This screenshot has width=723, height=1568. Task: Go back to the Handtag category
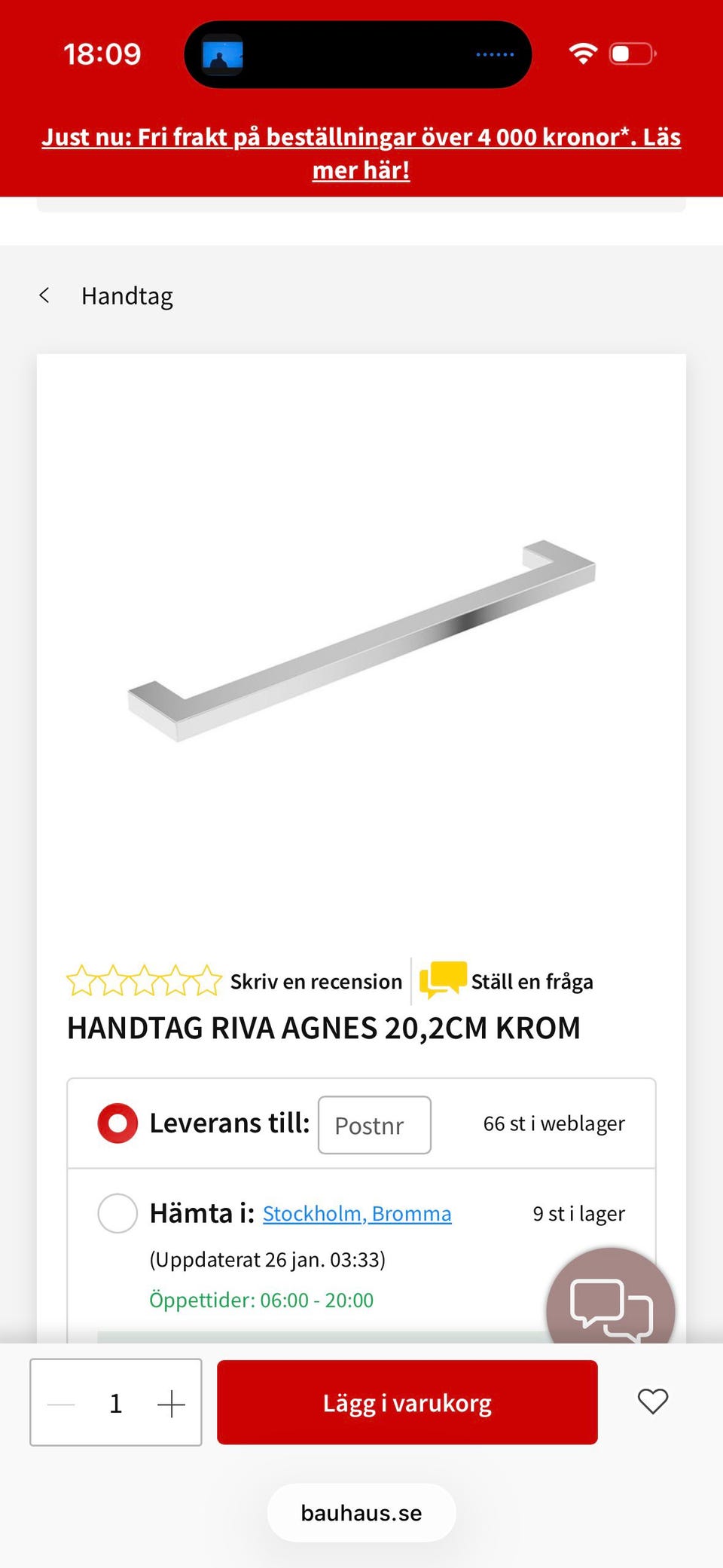tap(127, 295)
